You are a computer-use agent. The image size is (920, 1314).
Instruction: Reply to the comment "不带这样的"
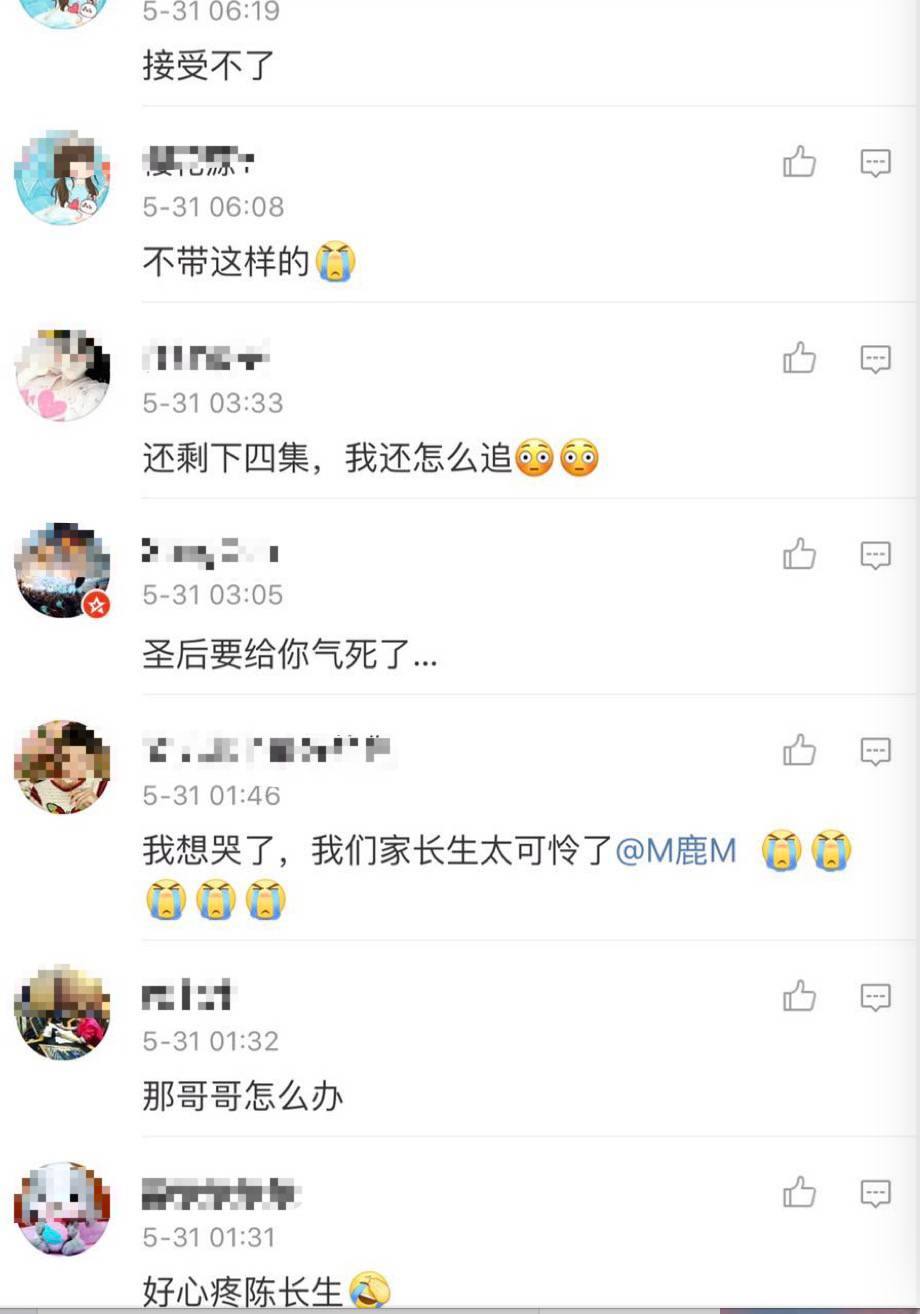[875, 162]
